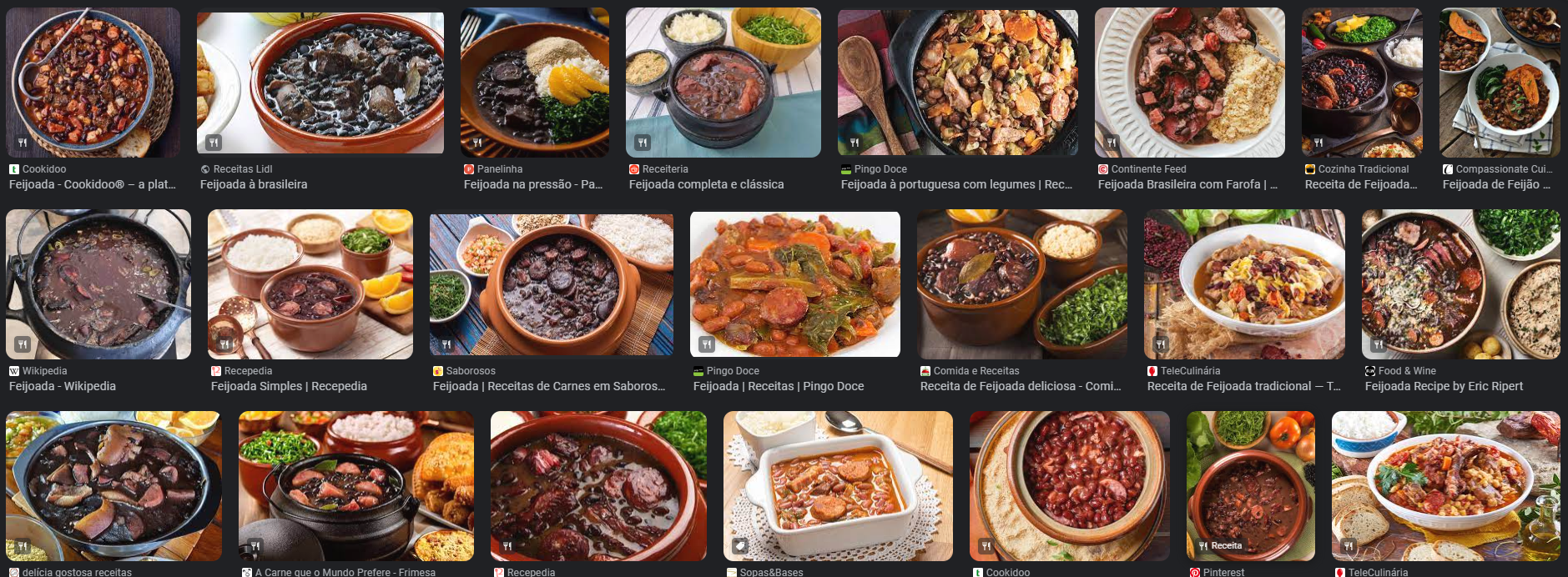Open Receitas Lidl Feijoada à brasileira result
Screen dimensions: 1568x577
320,83
